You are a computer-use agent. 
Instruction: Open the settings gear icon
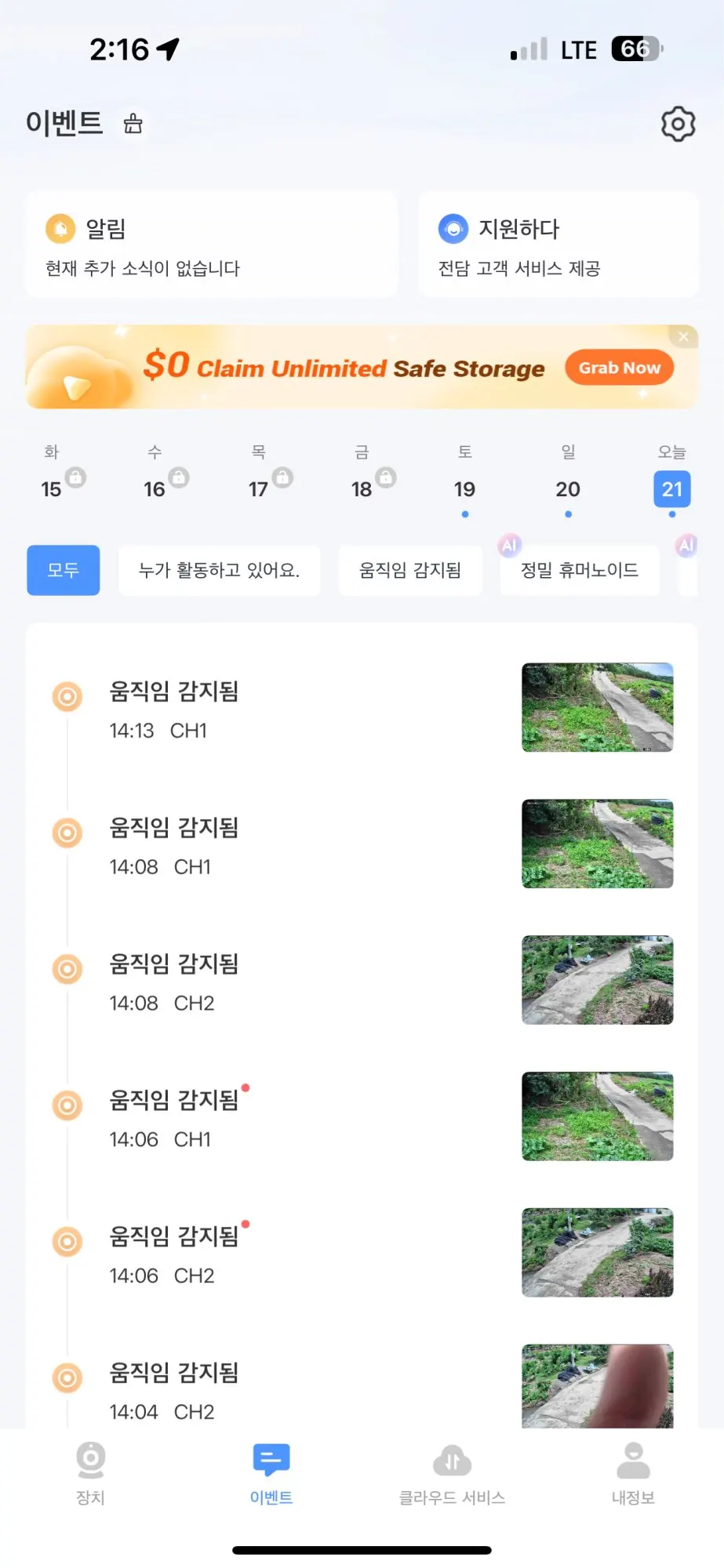(x=678, y=124)
